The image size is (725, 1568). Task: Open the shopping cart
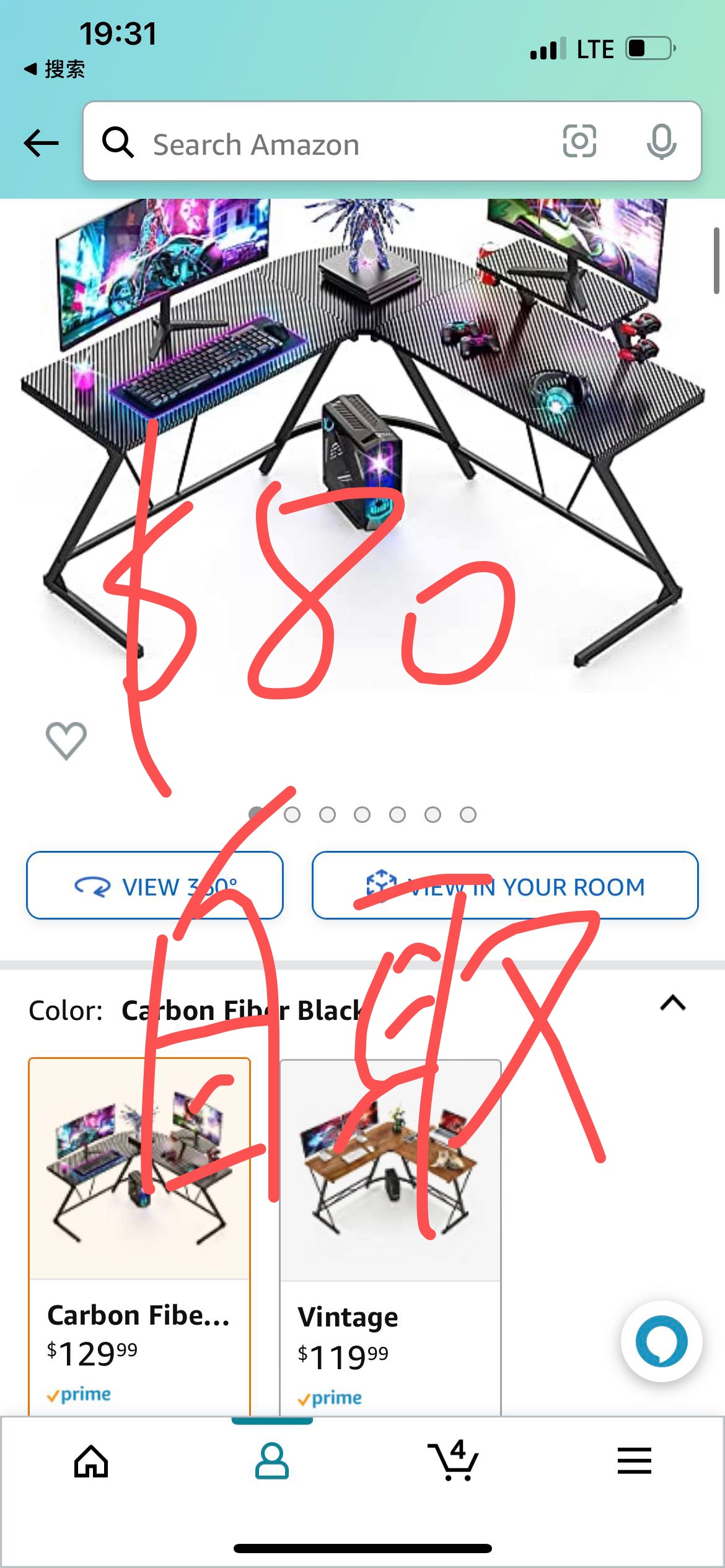click(x=454, y=1461)
